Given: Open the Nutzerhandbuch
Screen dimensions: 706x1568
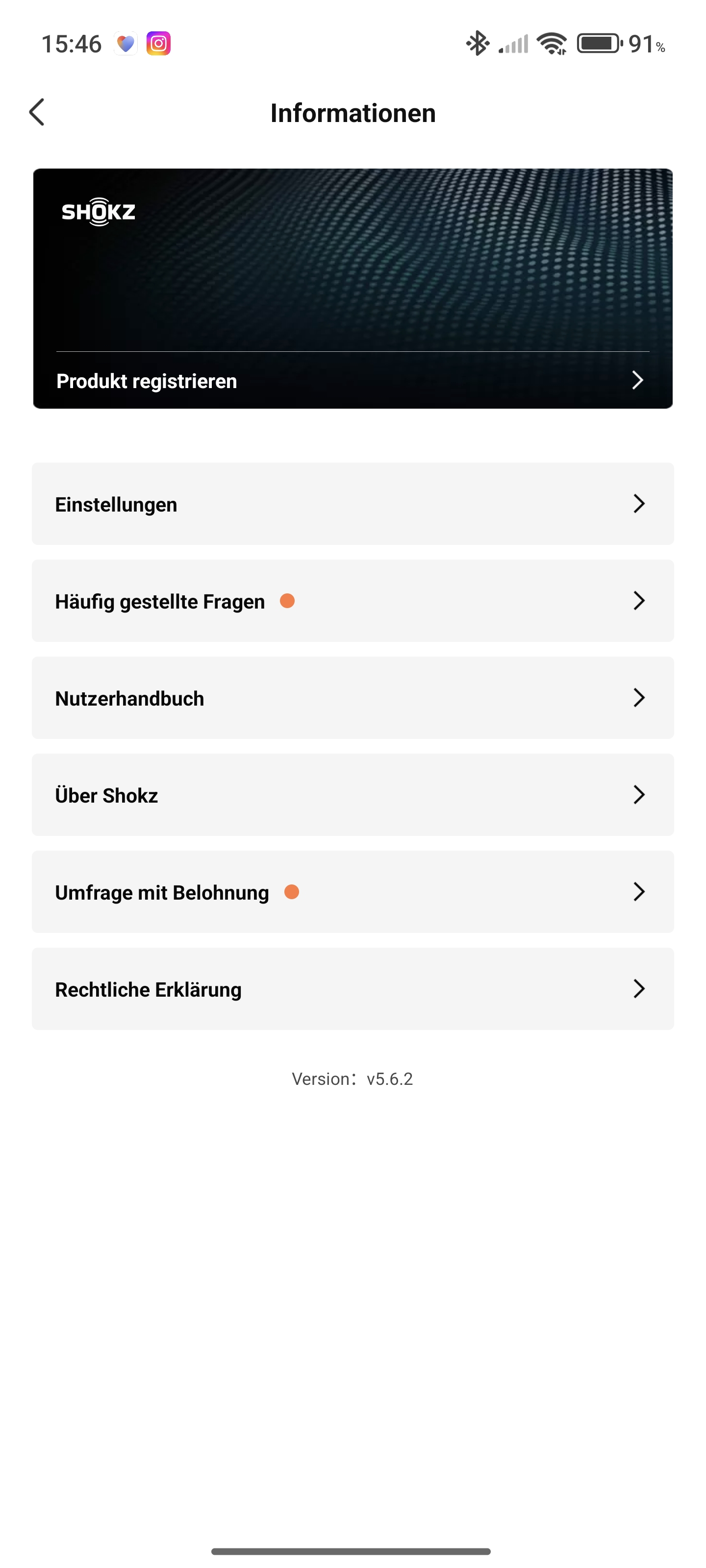Looking at the screenshot, I should click(x=352, y=698).
